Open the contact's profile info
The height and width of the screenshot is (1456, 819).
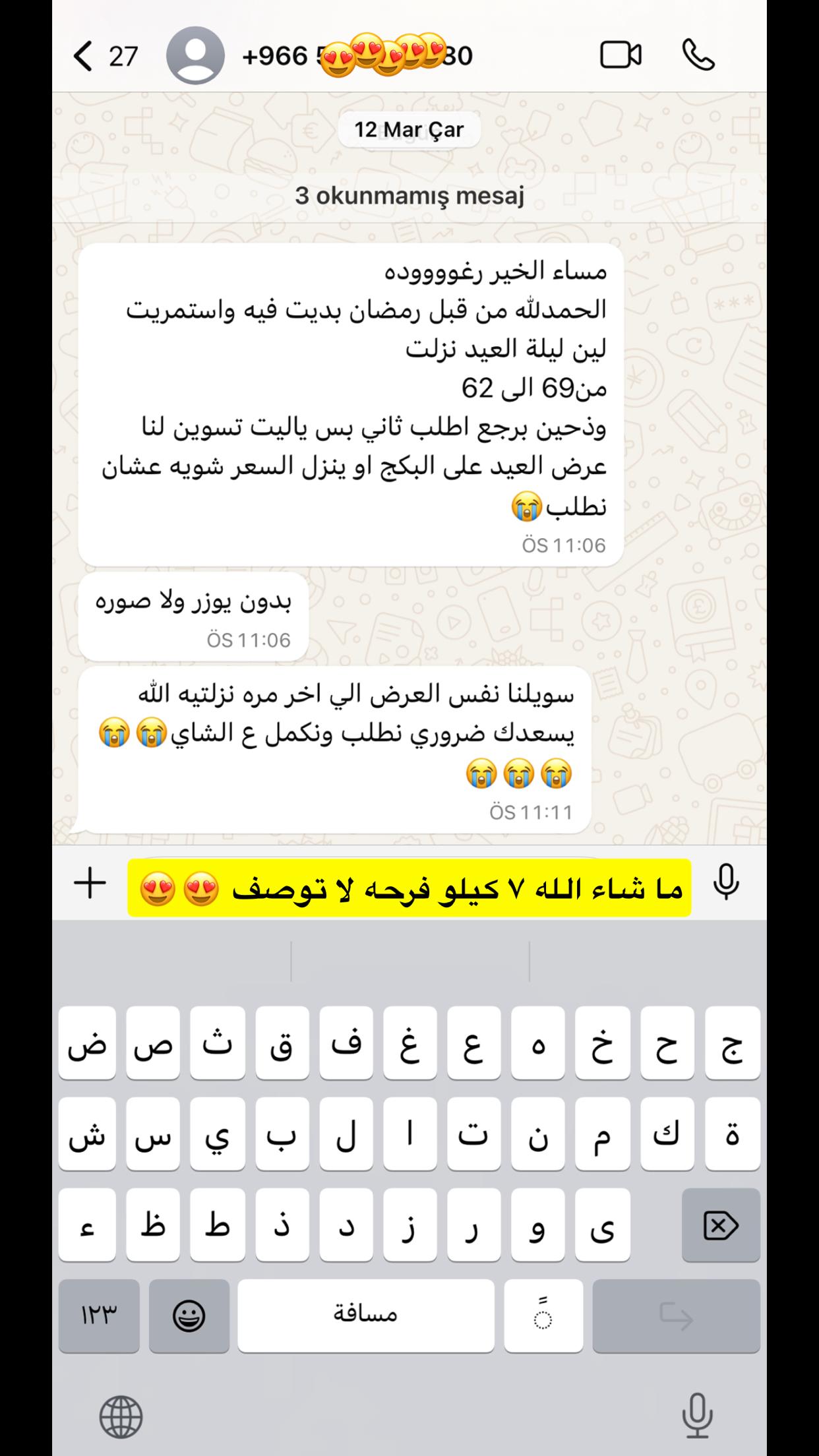point(195,56)
